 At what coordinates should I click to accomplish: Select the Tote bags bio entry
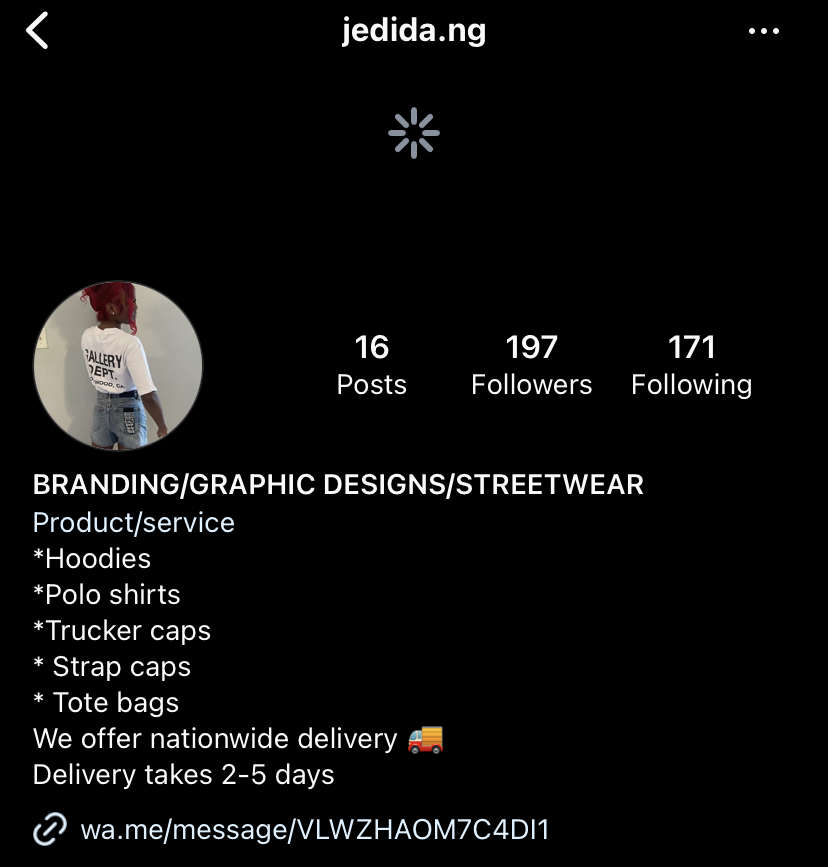(105, 702)
